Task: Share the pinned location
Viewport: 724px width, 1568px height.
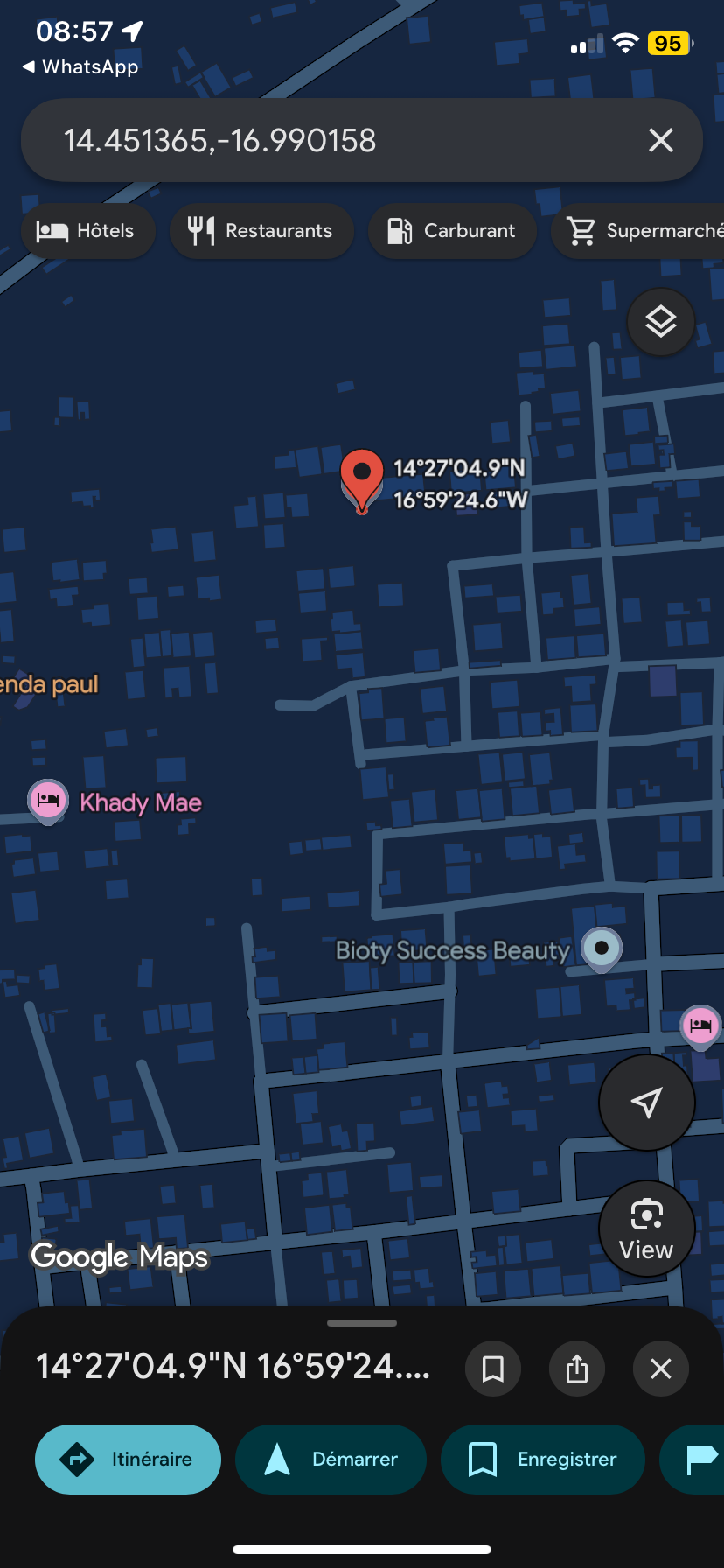Action: [577, 1368]
